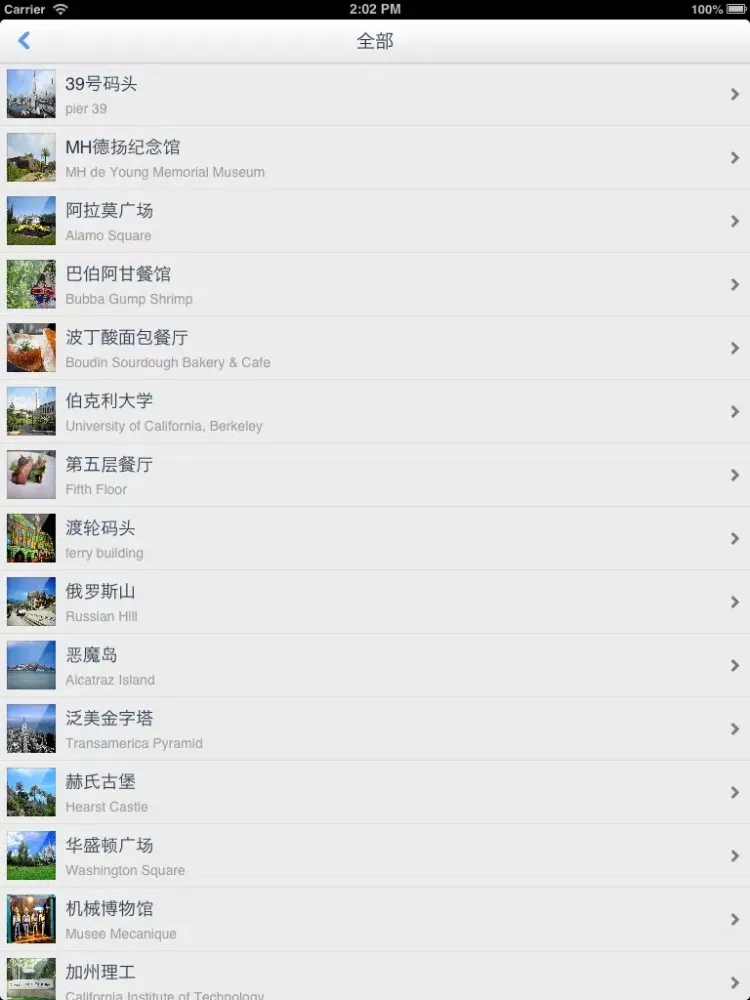Select the California Institute of Technology row
Viewport: 750px width, 1000px height.
(375, 975)
